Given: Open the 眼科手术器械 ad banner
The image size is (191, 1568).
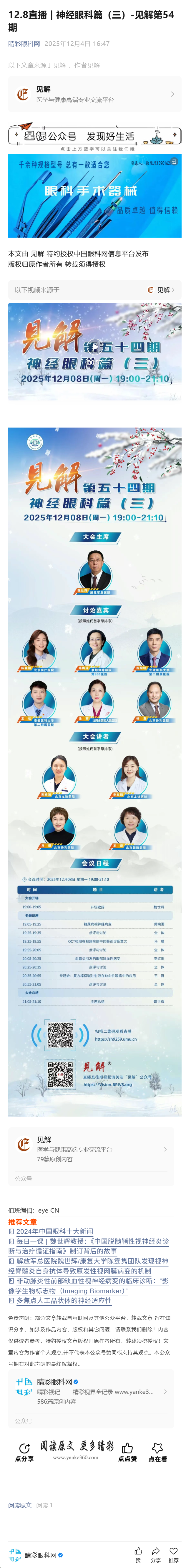Looking at the screenshot, I should point(94,196).
